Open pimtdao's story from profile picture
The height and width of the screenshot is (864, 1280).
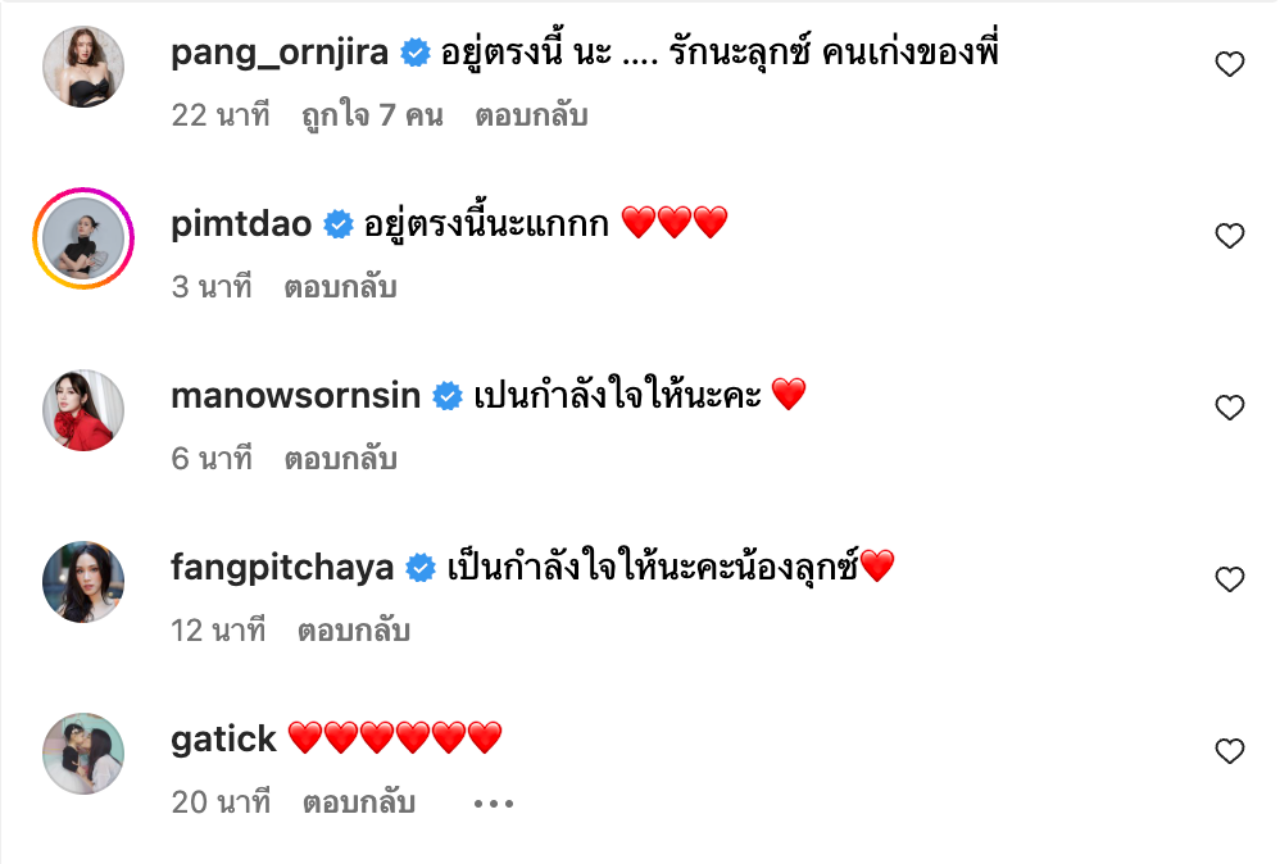point(83,238)
